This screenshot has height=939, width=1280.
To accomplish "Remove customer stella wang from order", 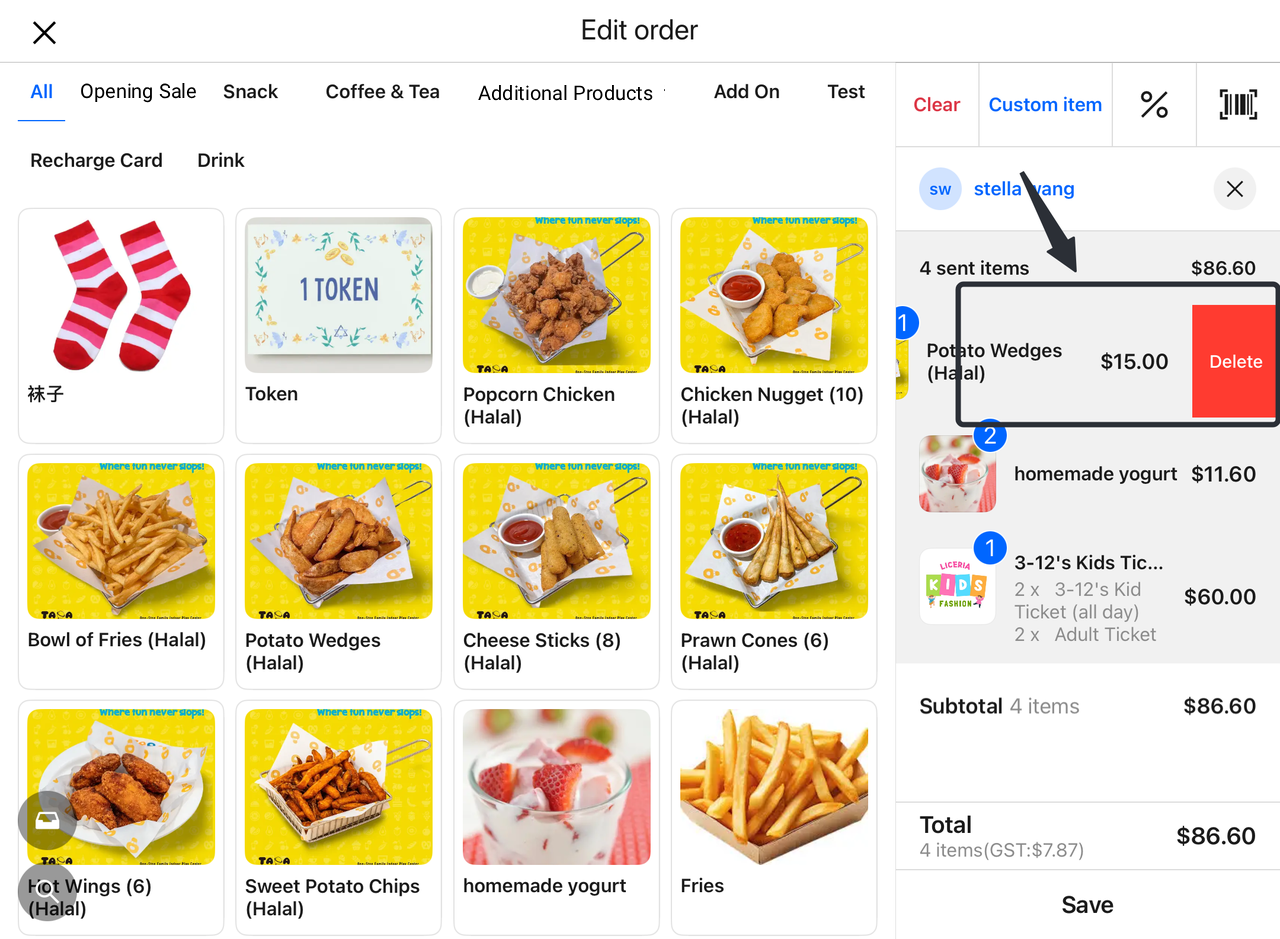I will 1234,189.
